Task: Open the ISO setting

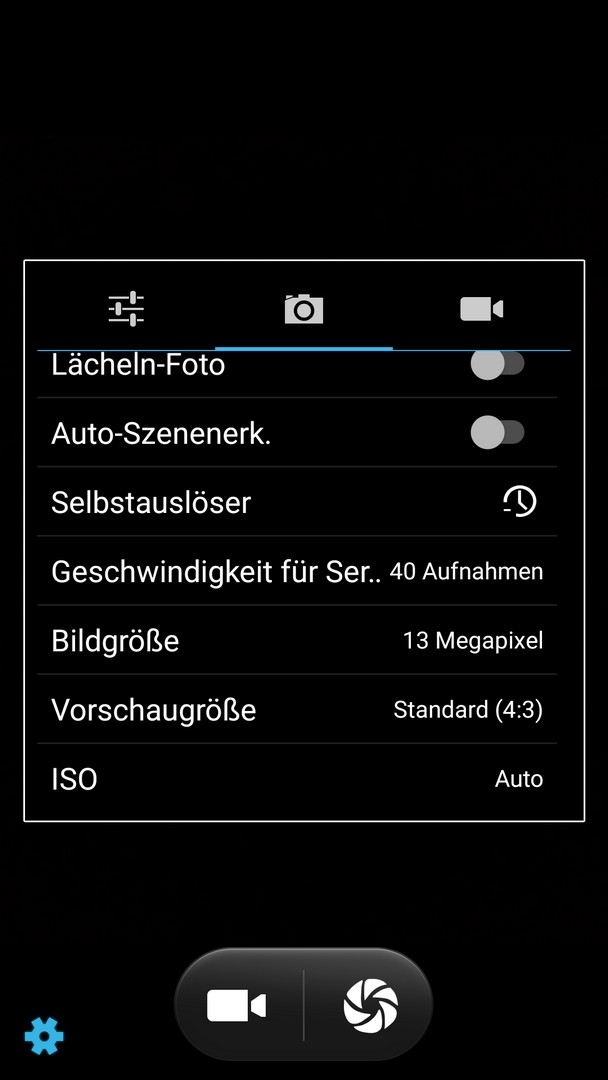Action: pos(297,779)
